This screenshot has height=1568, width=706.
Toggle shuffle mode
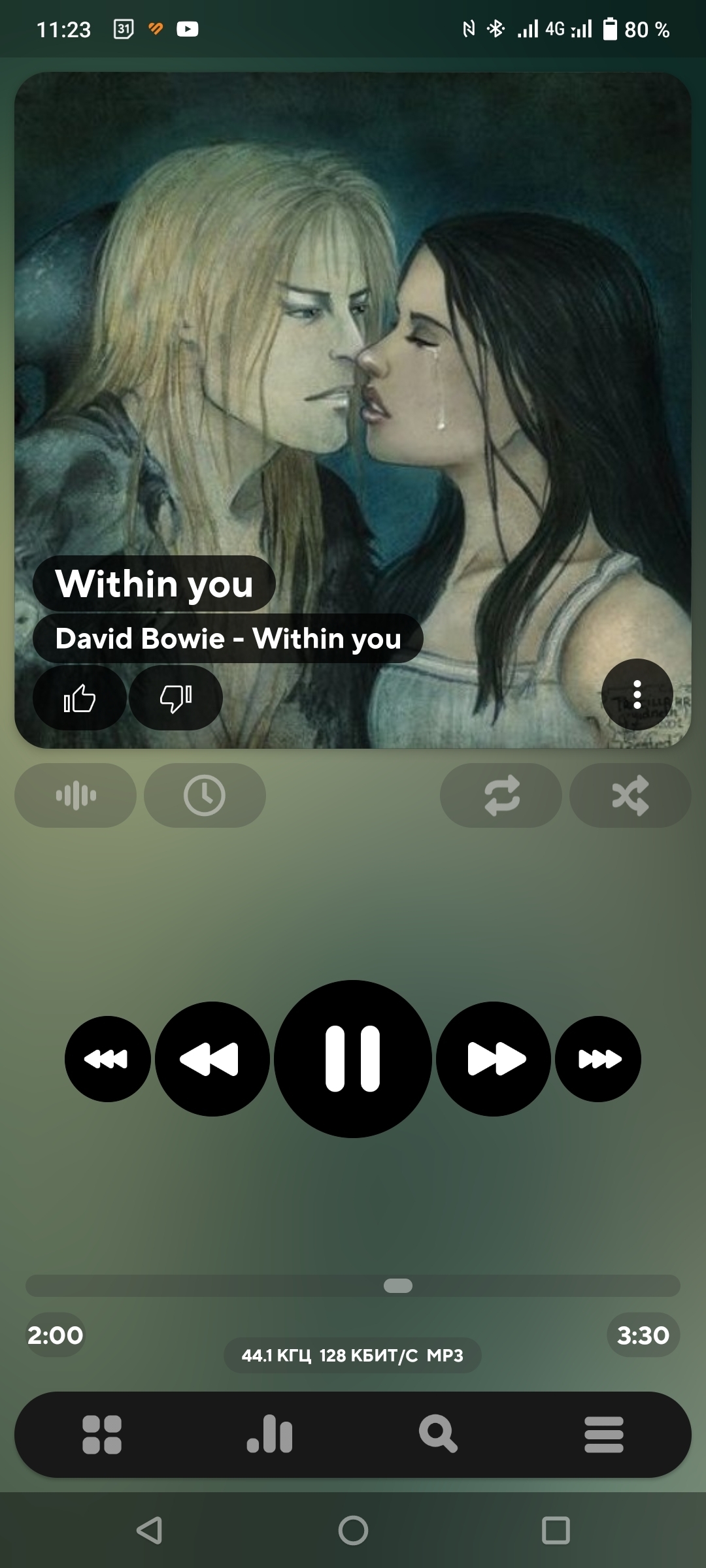[630, 795]
